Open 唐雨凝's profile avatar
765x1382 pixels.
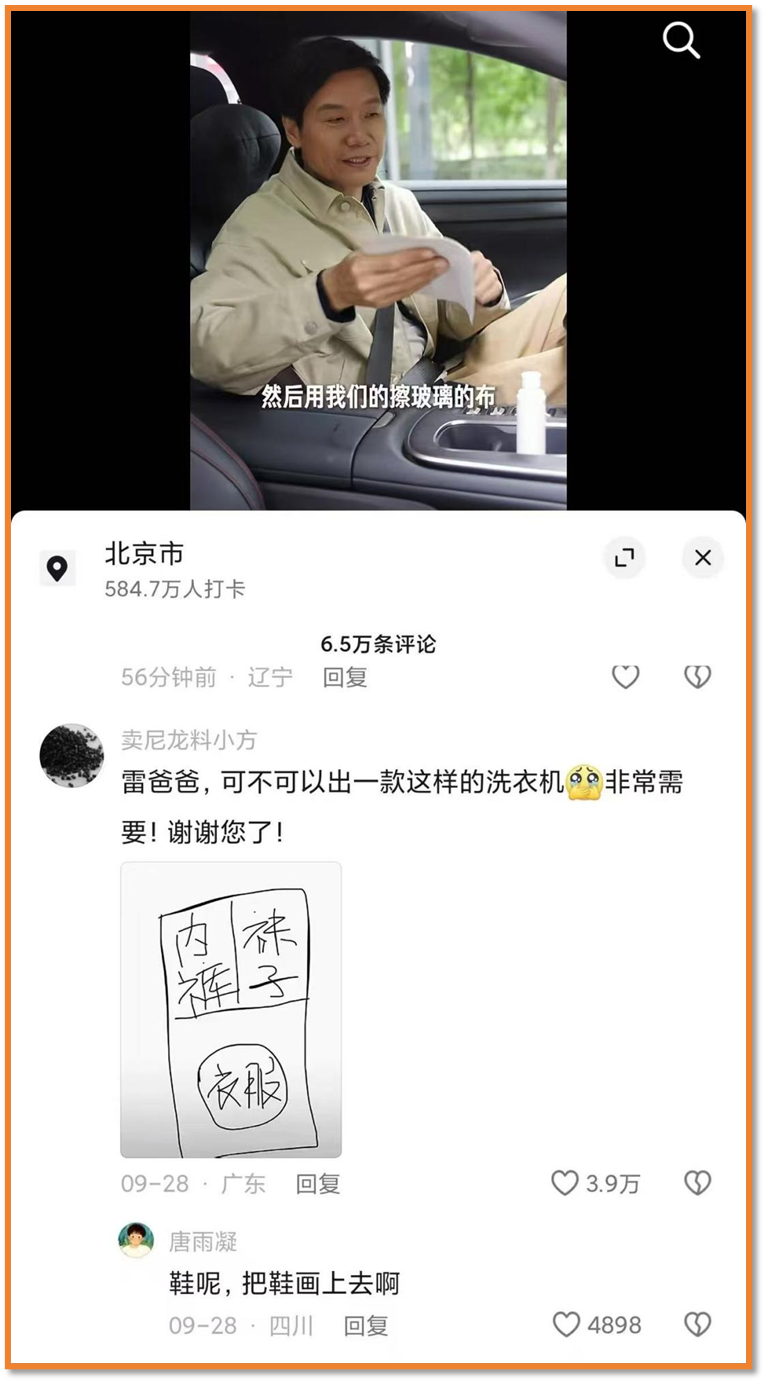coord(136,1240)
